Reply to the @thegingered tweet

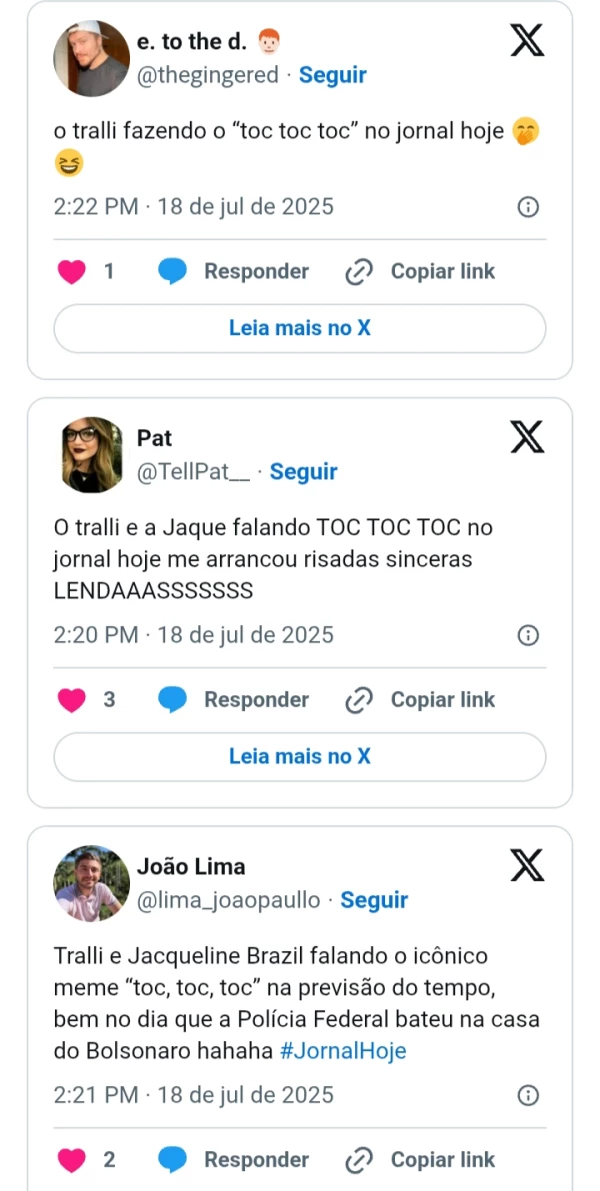tap(234, 272)
